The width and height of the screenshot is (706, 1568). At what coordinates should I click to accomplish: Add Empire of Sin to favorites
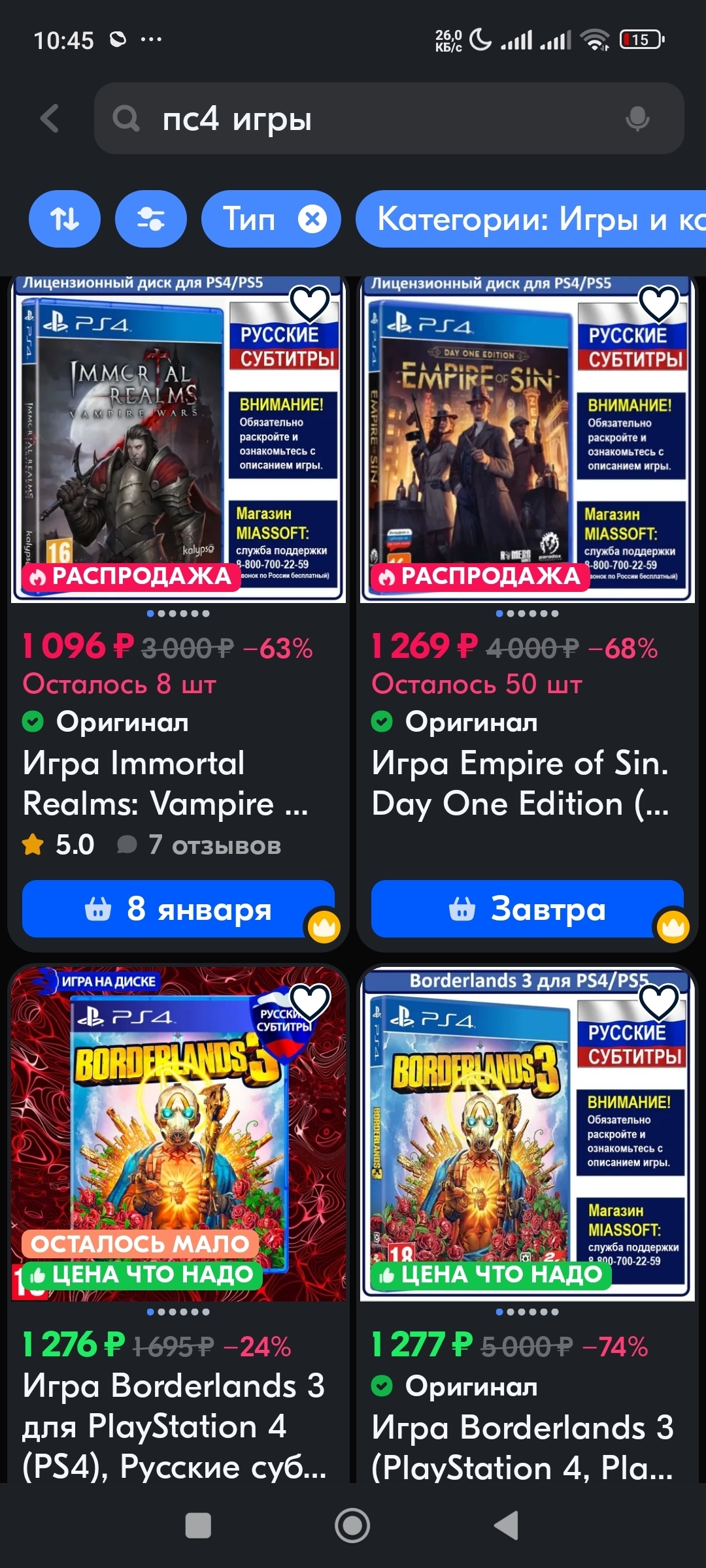point(658,303)
